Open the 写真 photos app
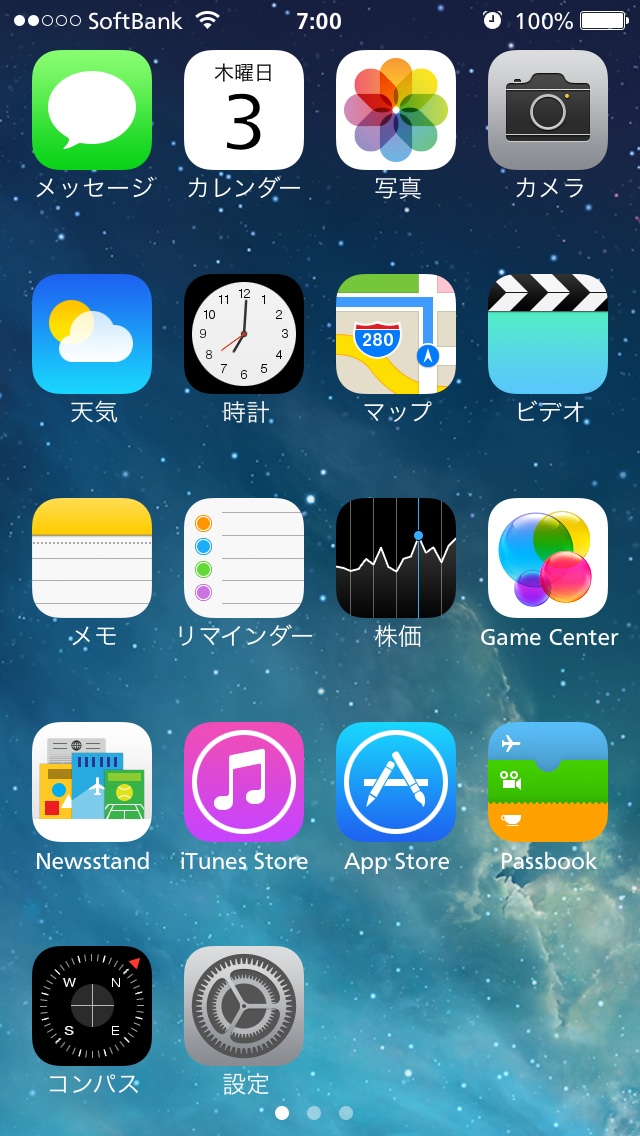The image size is (640, 1136). point(396,110)
